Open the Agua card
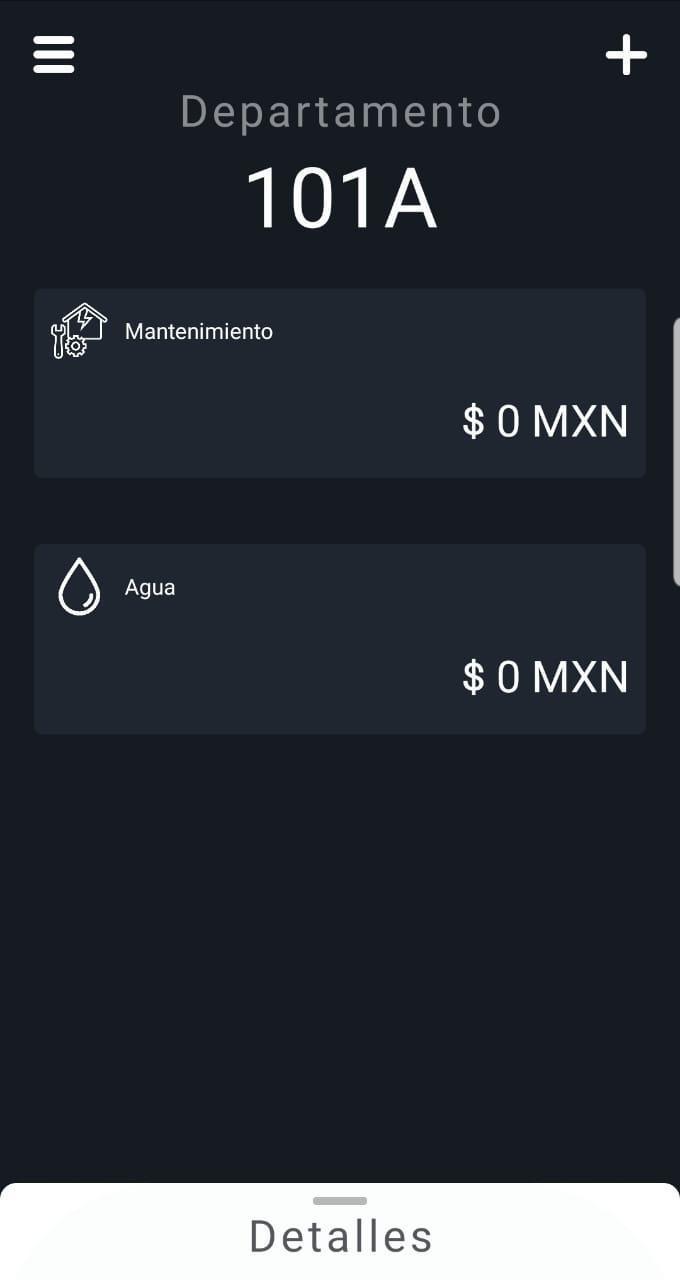The image size is (680, 1280). pyautogui.click(x=340, y=639)
